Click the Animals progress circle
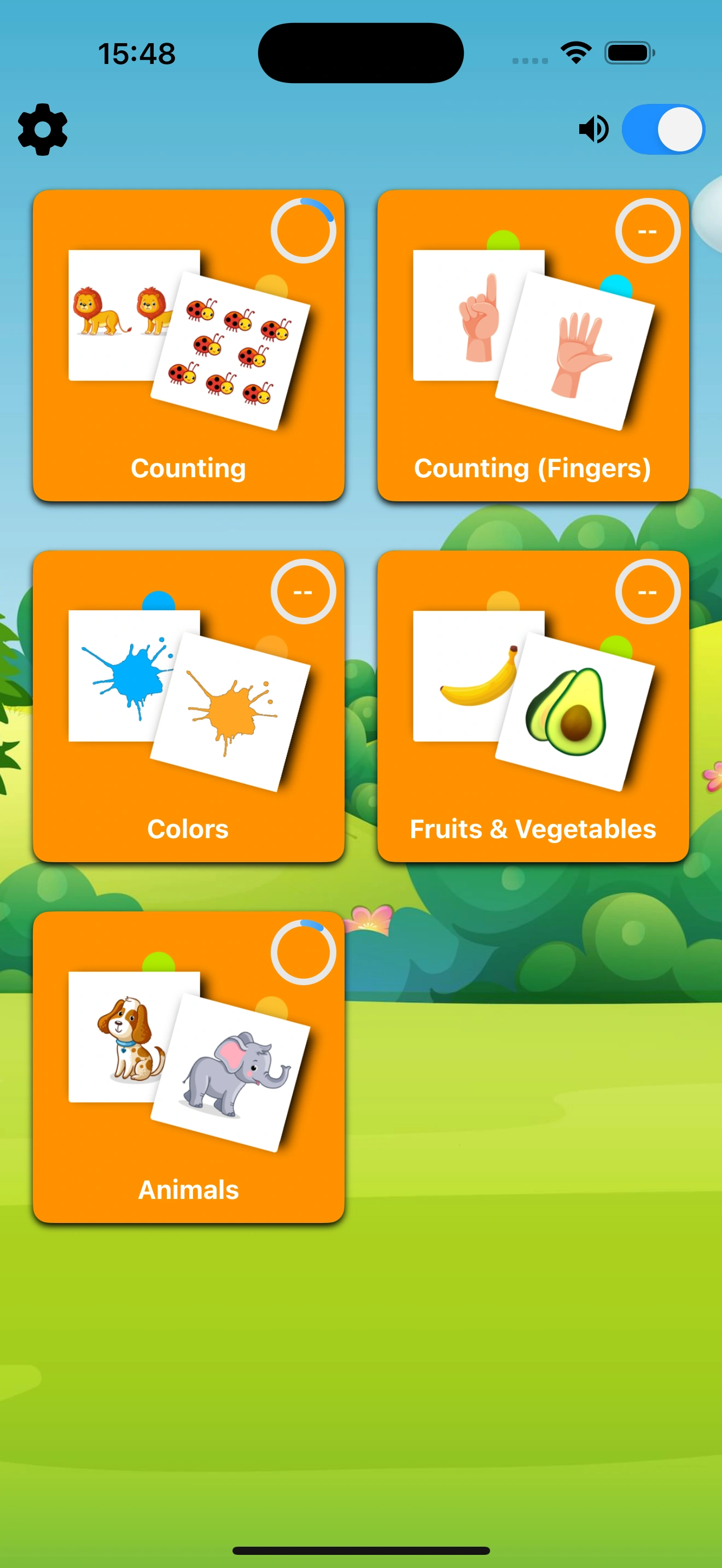This screenshot has width=722, height=1568. pos(303,951)
